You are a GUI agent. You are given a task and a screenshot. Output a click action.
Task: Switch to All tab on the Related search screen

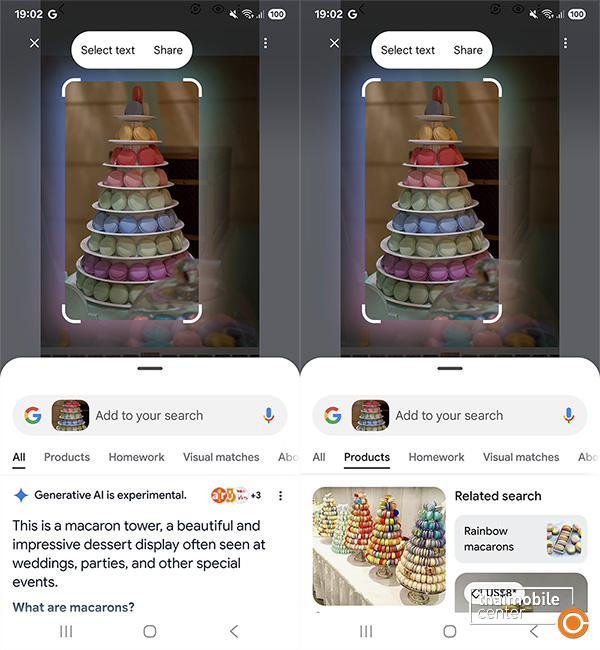click(x=319, y=457)
